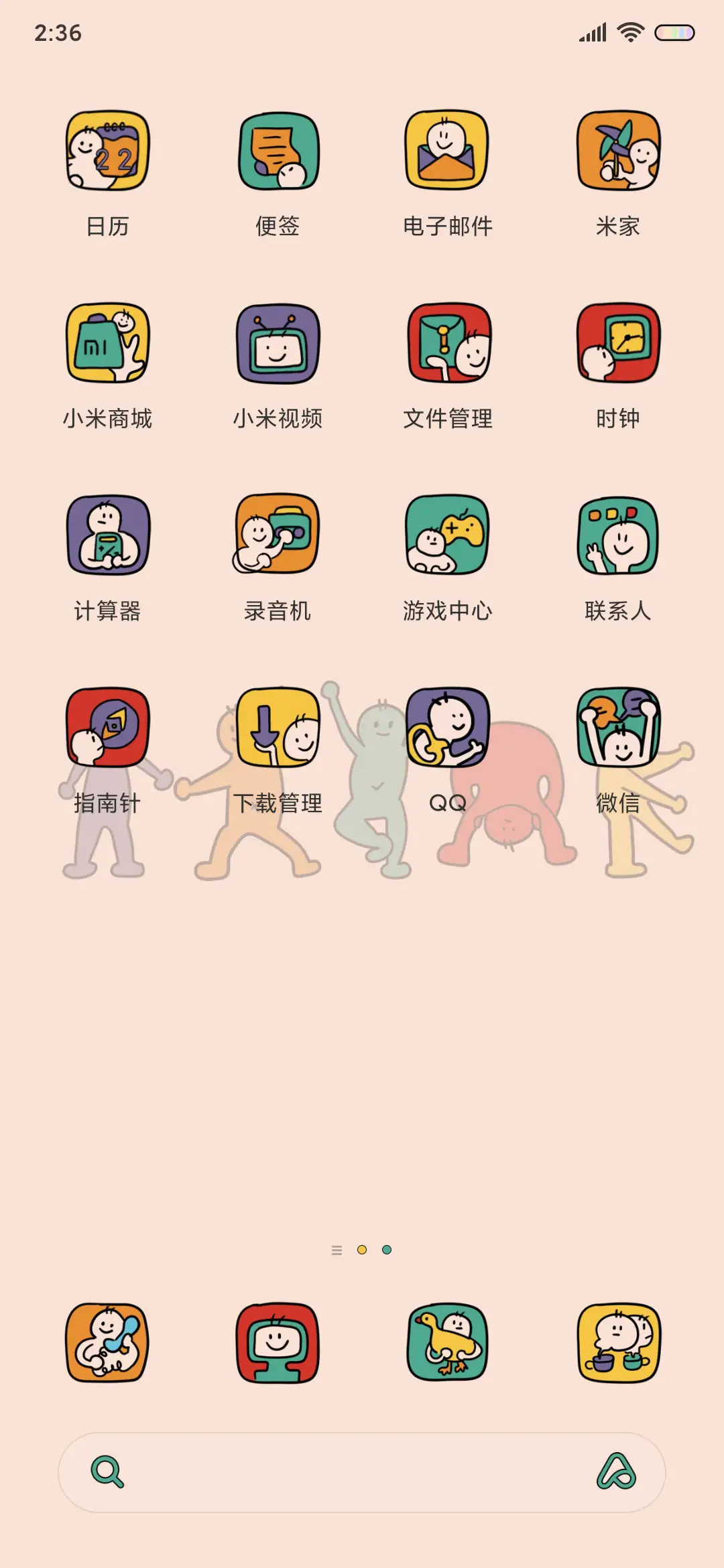Select the green second page indicator dot

[387, 1249]
